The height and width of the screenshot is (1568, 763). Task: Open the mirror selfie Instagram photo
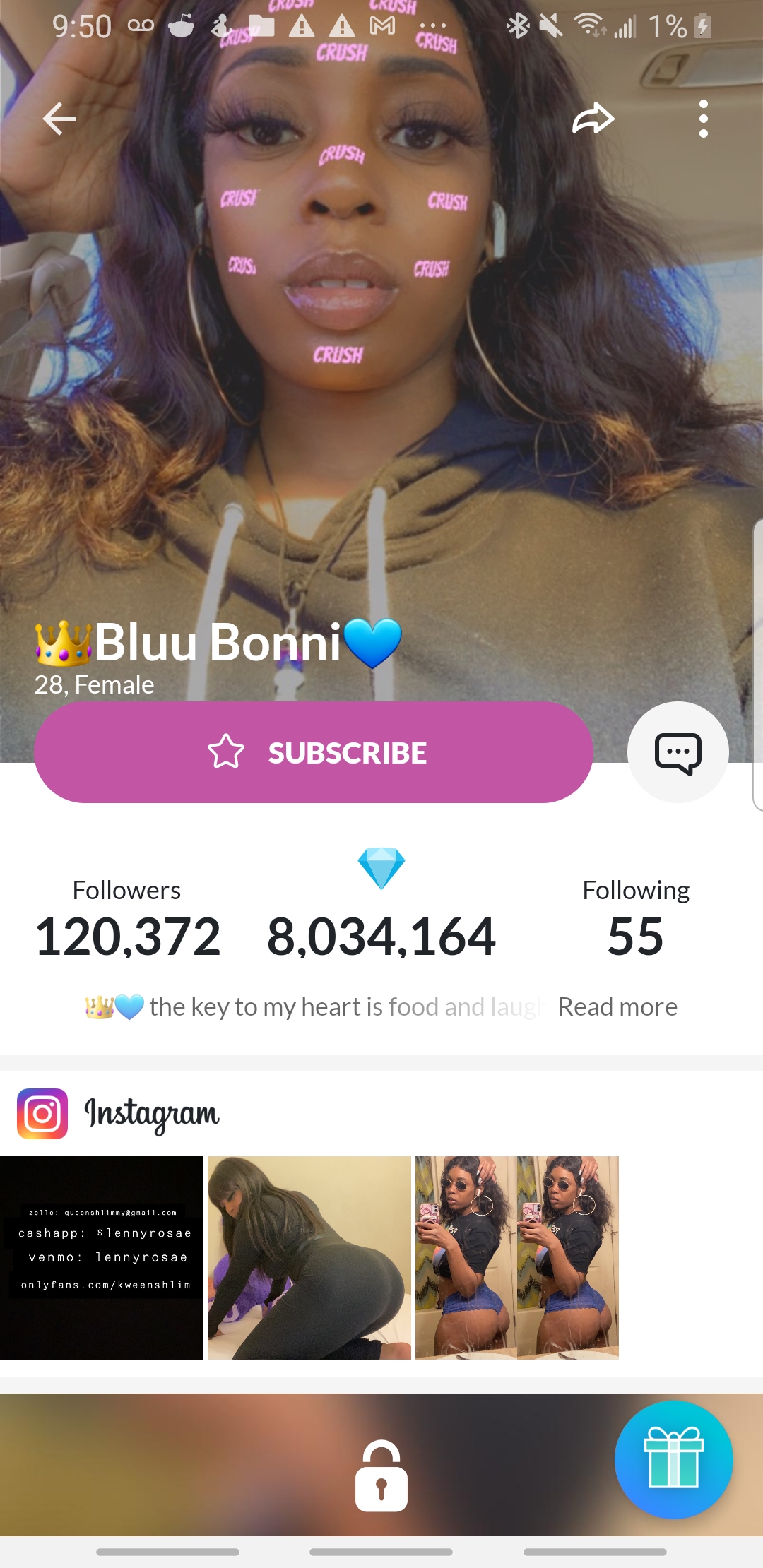coord(516,1257)
